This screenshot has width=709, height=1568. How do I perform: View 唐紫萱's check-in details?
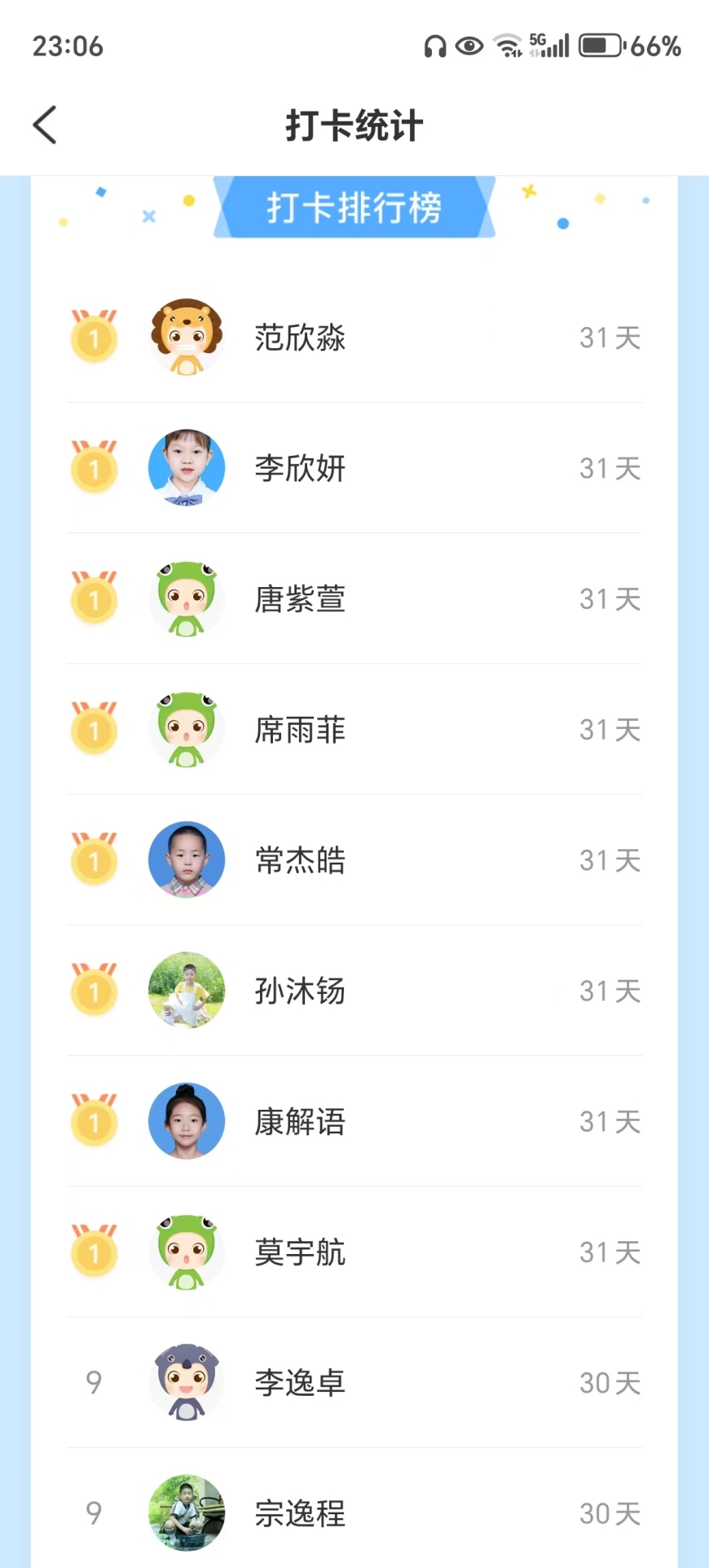pos(354,599)
